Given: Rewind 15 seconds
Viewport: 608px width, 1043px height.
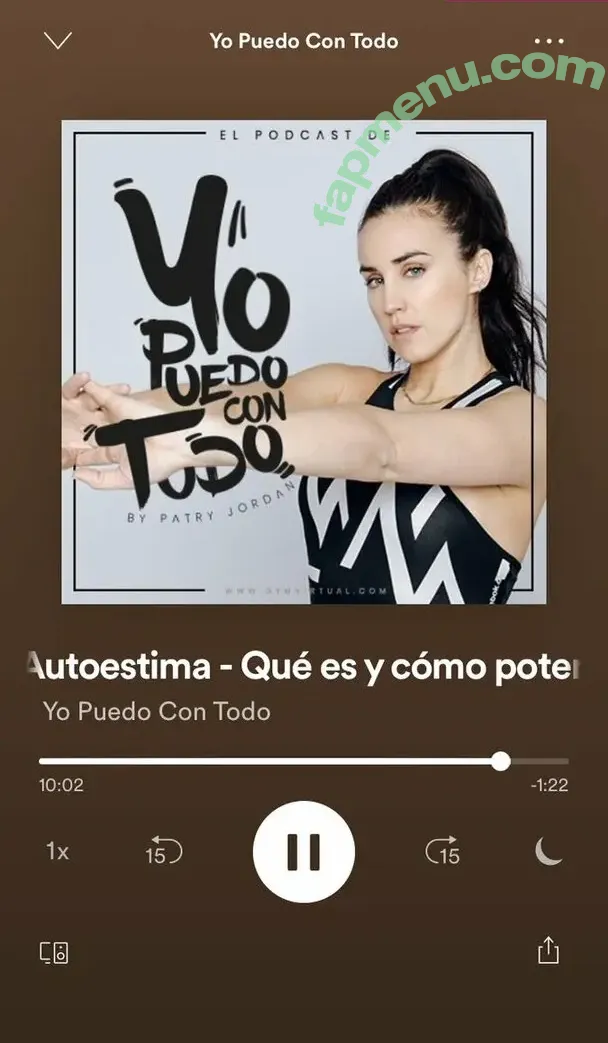Looking at the screenshot, I should (x=163, y=851).
